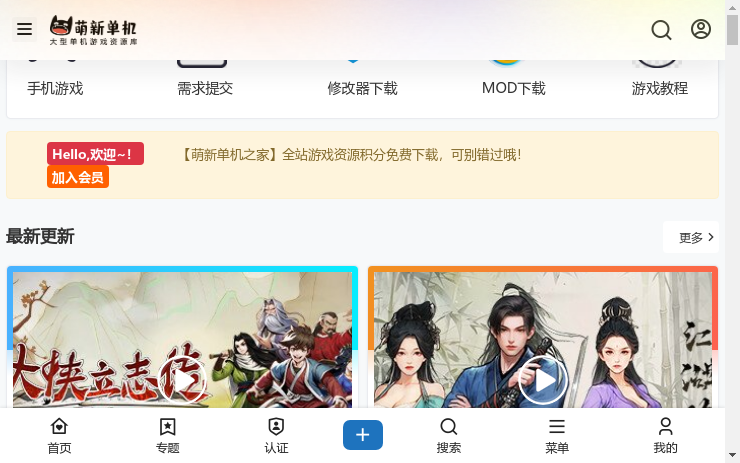Open the 菜单 tab
The image size is (740, 463).
tap(557, 436)
